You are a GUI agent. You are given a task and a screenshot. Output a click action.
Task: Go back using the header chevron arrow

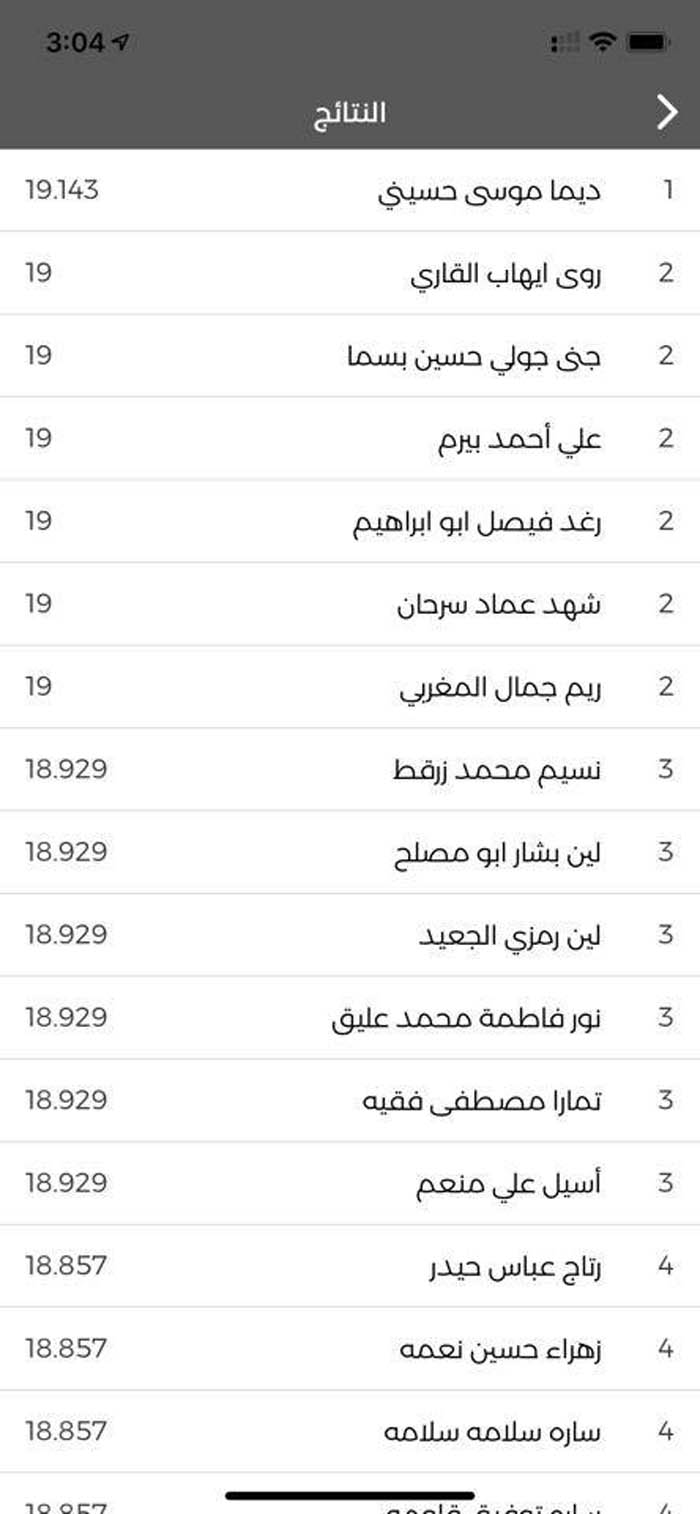(x=667, y=113)
